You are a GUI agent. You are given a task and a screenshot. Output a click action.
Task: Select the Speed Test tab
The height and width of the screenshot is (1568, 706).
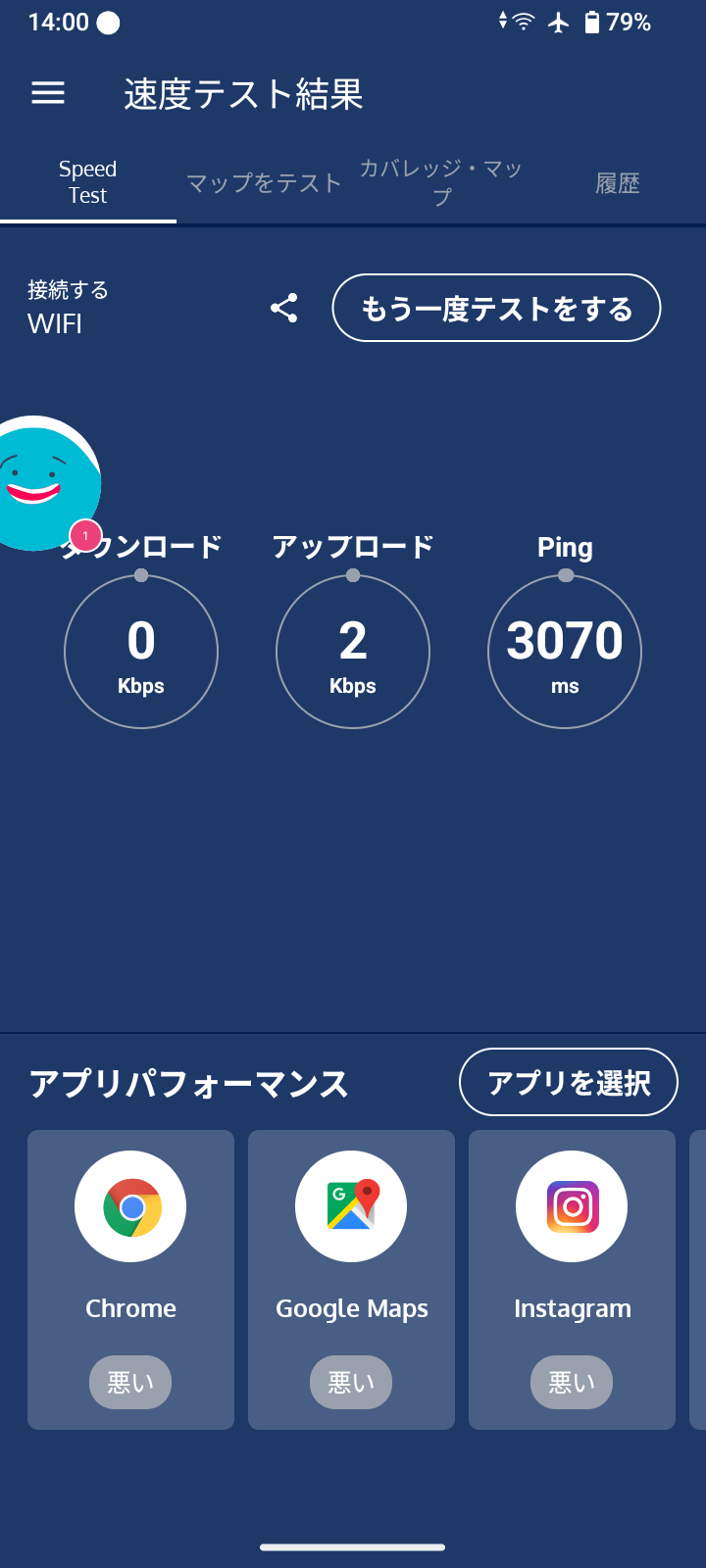tap(88, 182)
